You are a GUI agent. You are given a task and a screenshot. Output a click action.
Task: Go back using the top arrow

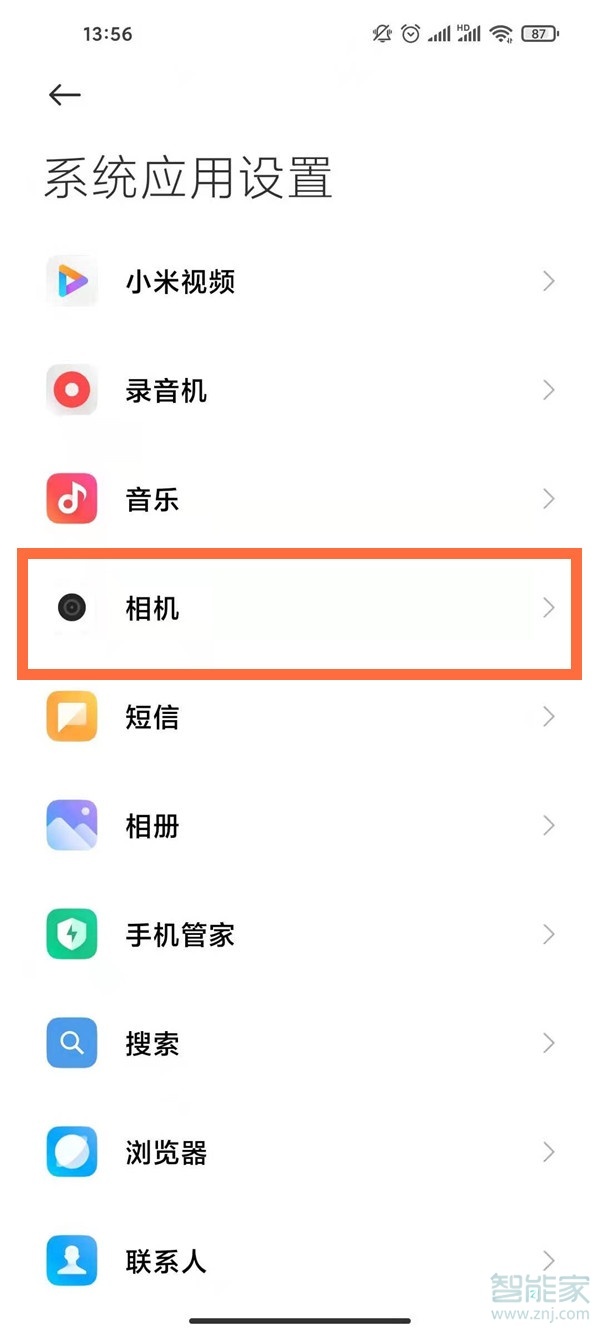coord(64,94)
